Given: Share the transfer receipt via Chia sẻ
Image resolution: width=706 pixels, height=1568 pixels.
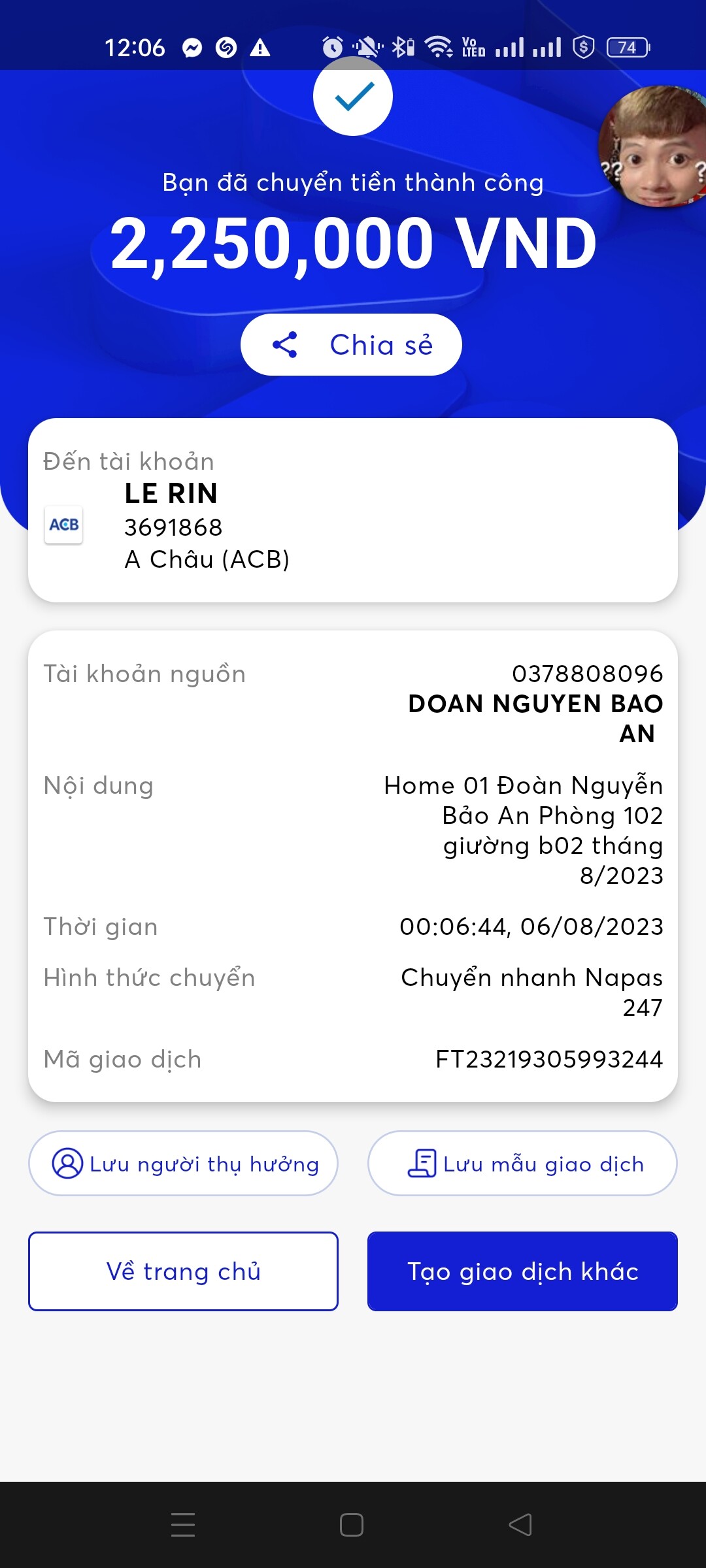Looking at the screenshot, I should click(351, 344).
